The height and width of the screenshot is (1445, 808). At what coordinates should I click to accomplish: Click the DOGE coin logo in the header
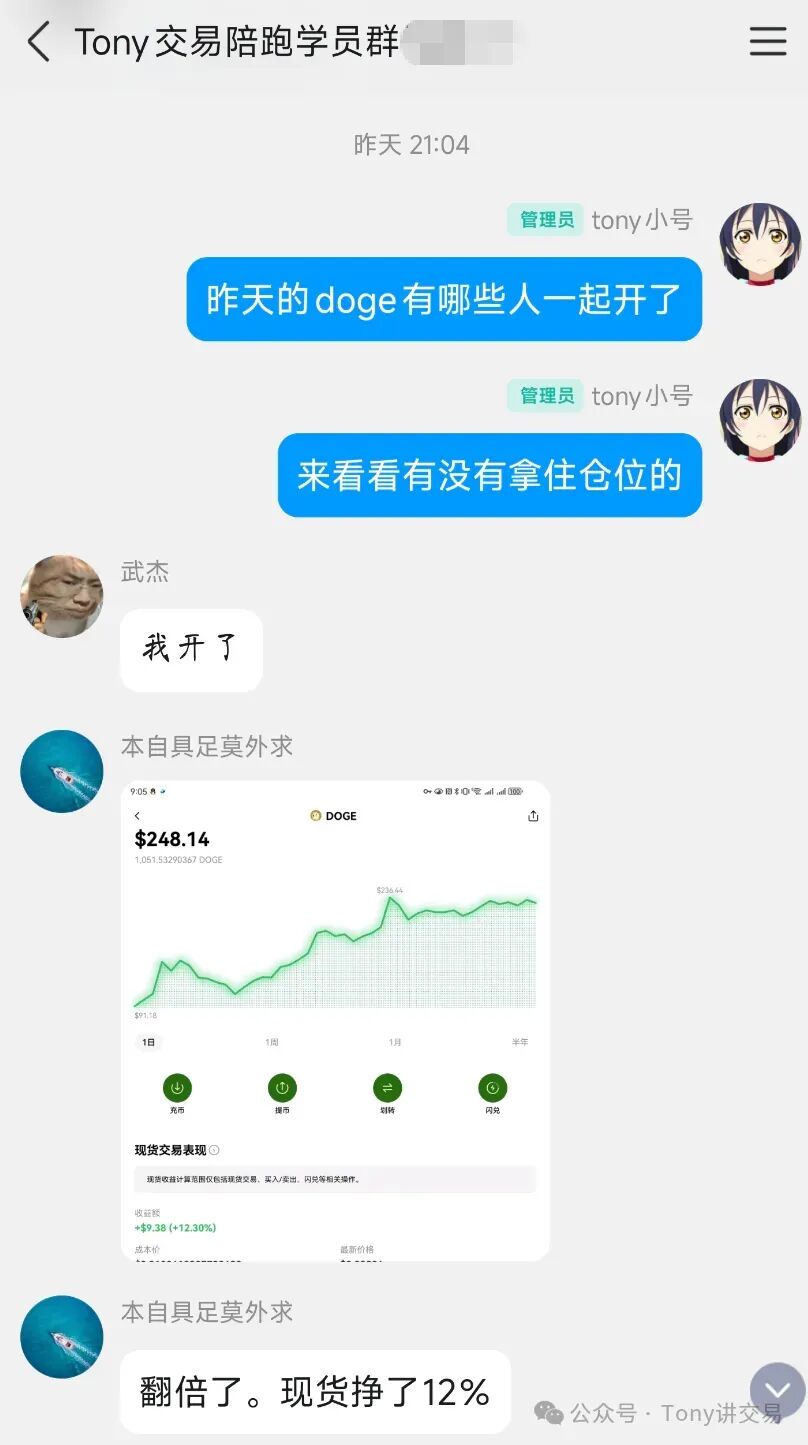click(317, 816)
